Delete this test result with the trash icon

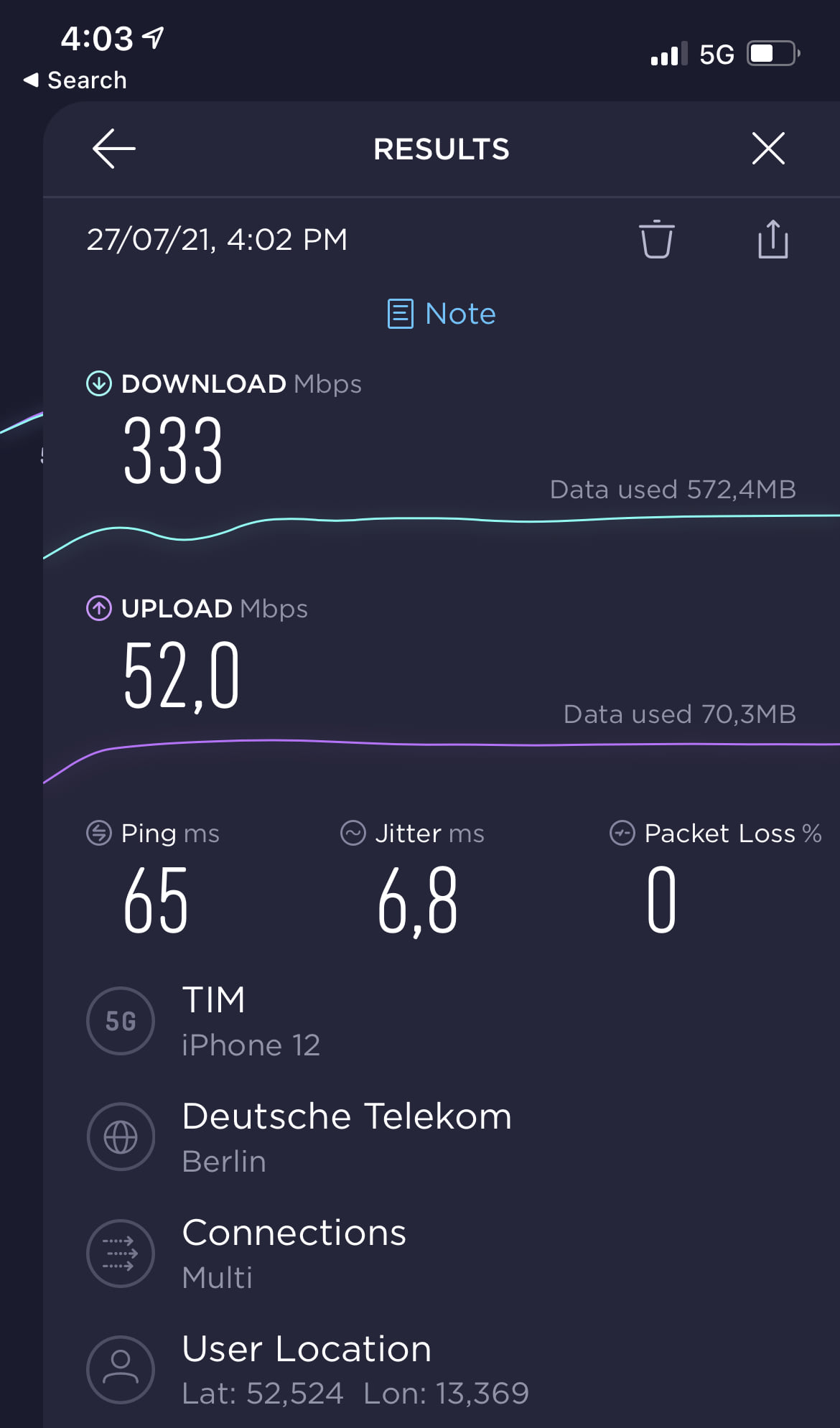tap(656, 239)
